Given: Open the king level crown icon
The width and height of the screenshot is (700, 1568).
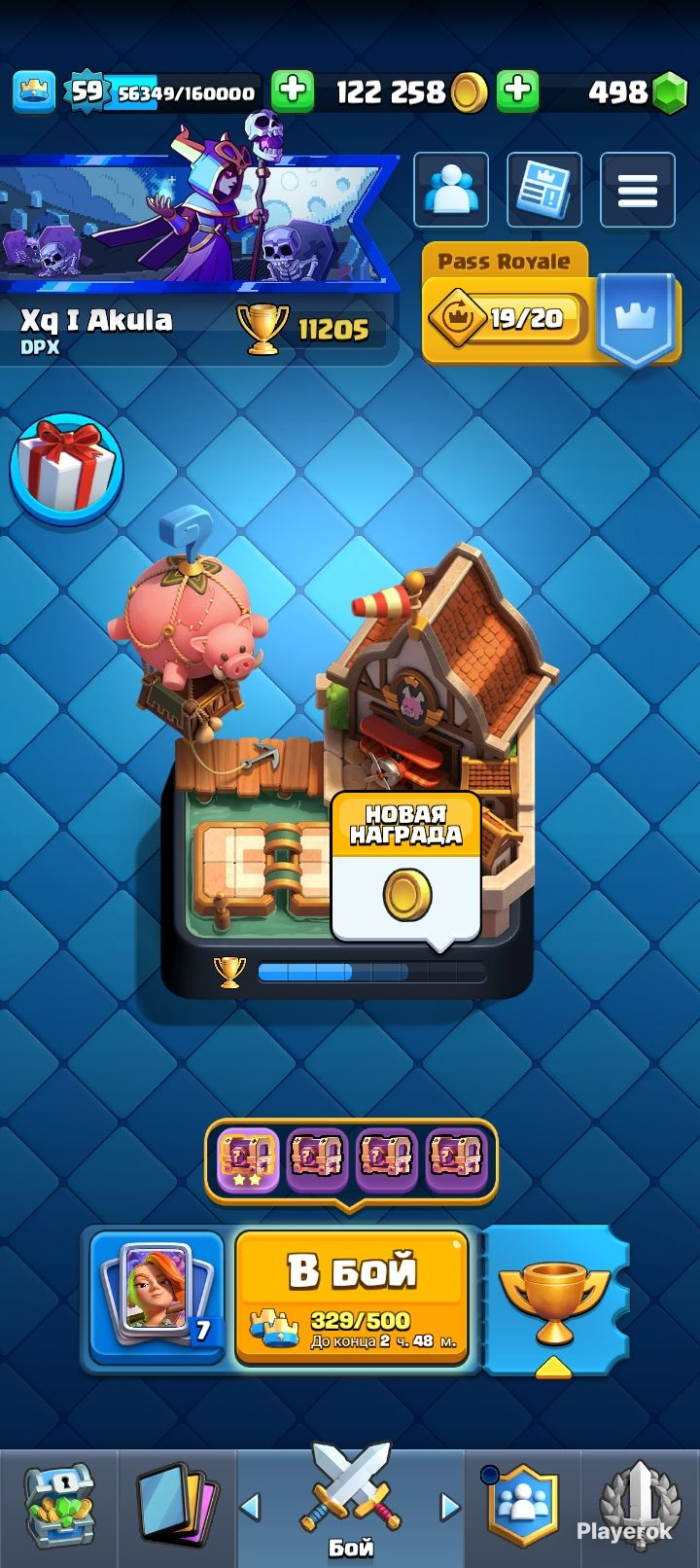Looking at the screenshot, I should click(34, 92).
